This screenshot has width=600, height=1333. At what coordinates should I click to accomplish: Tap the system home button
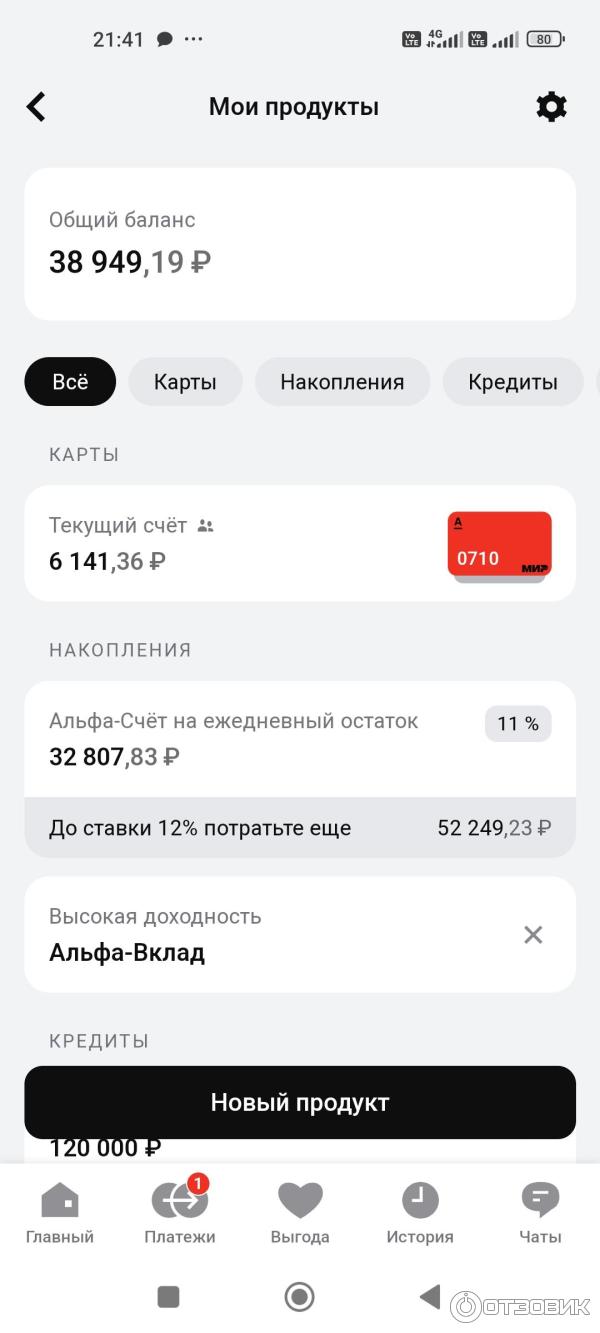pos(299,1297)
